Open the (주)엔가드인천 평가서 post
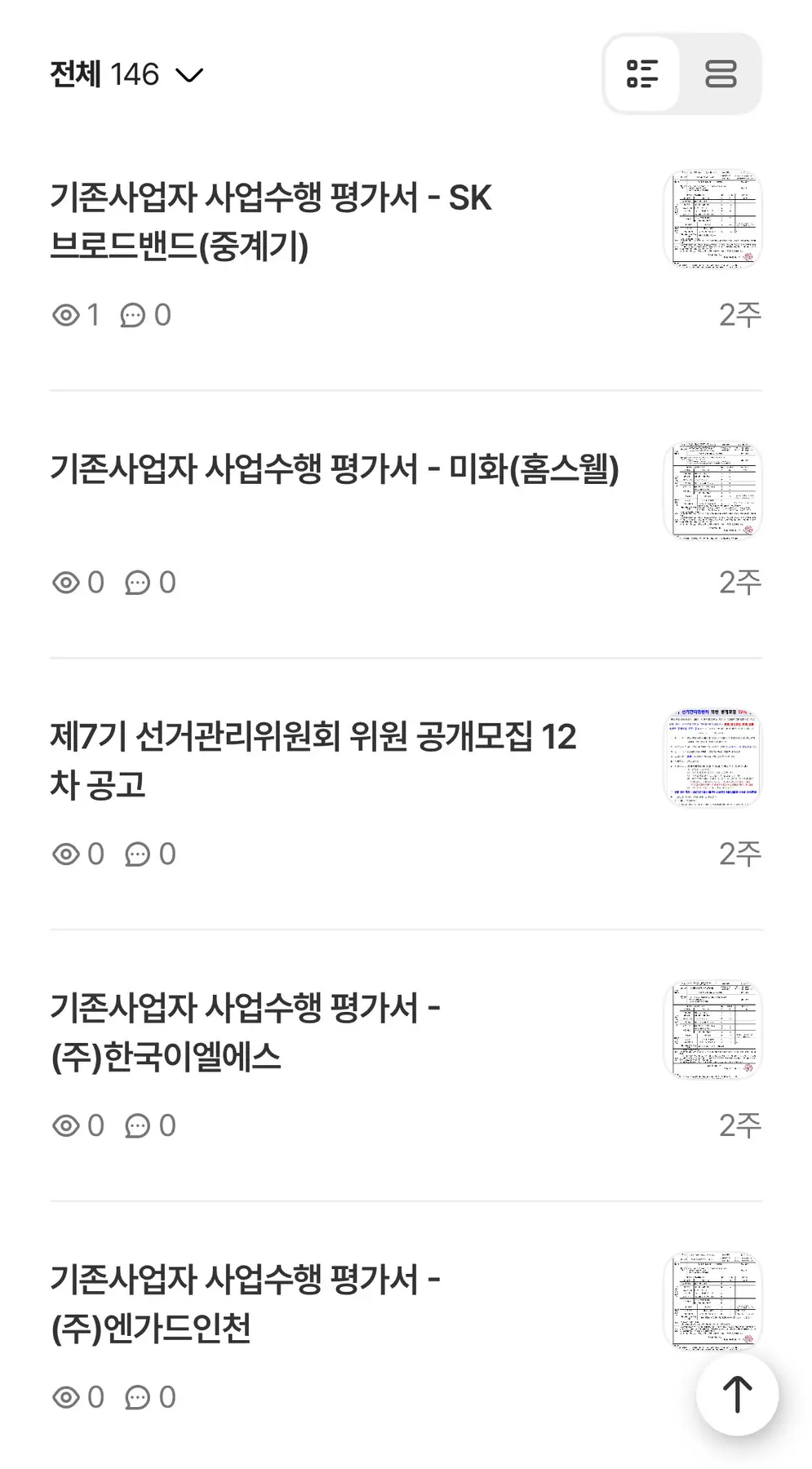The image size is (812, 1469). click(246, 1303)
